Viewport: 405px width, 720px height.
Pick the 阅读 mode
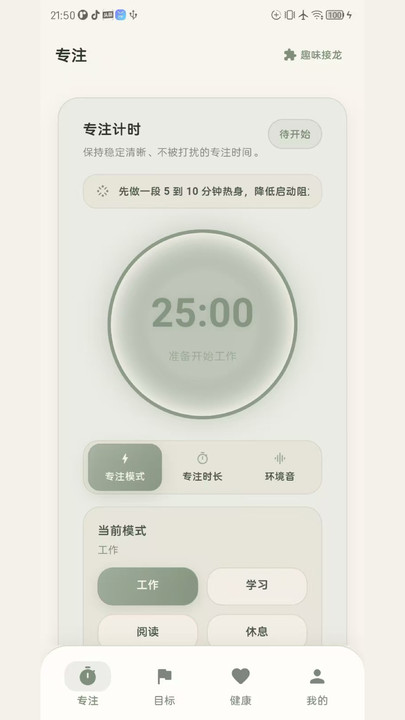point(148,631)
